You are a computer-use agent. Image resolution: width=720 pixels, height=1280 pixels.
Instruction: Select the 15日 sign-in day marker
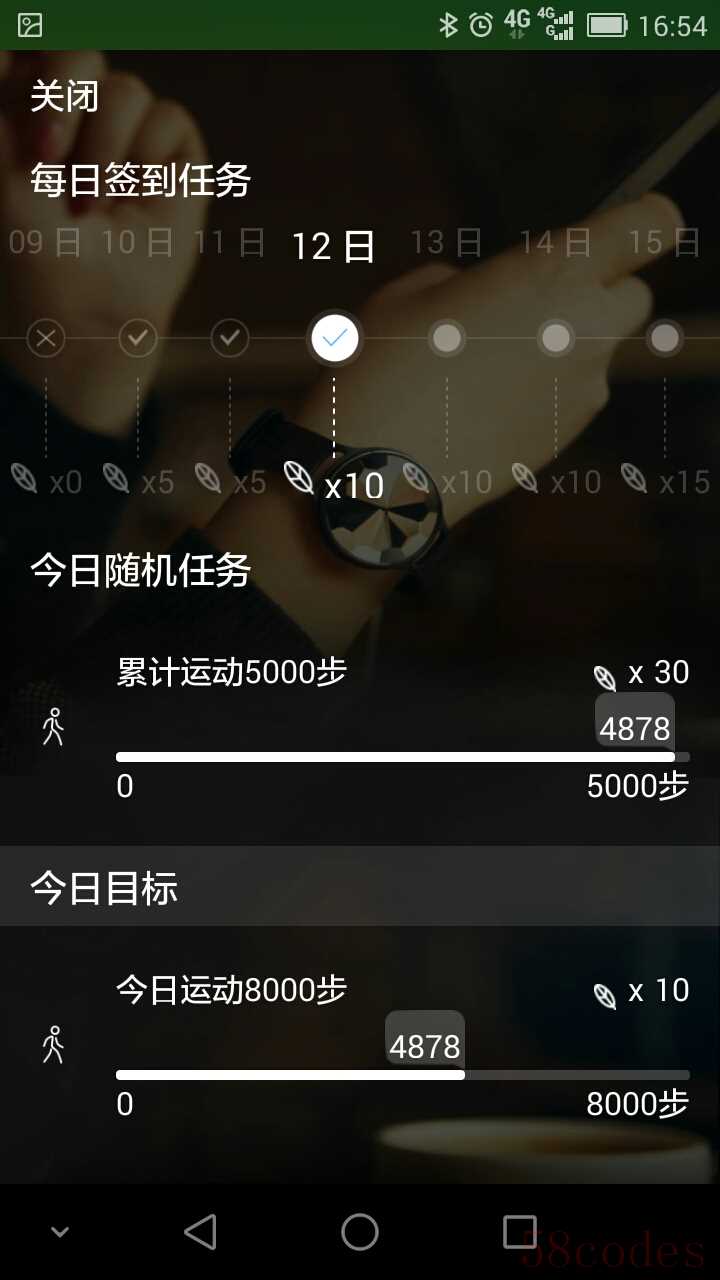[665, 339]
